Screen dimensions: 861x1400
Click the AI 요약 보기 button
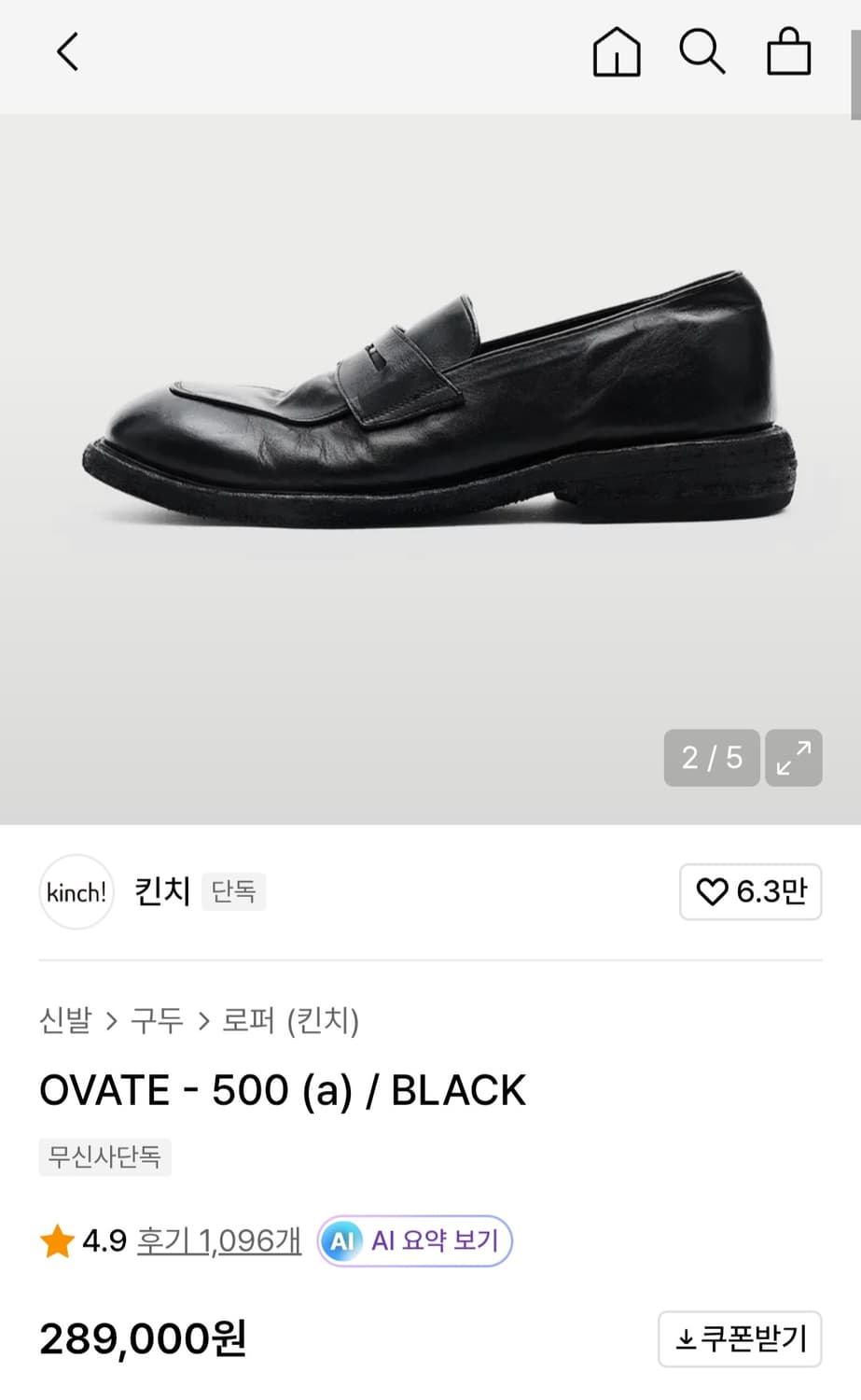pos(414,1241)
